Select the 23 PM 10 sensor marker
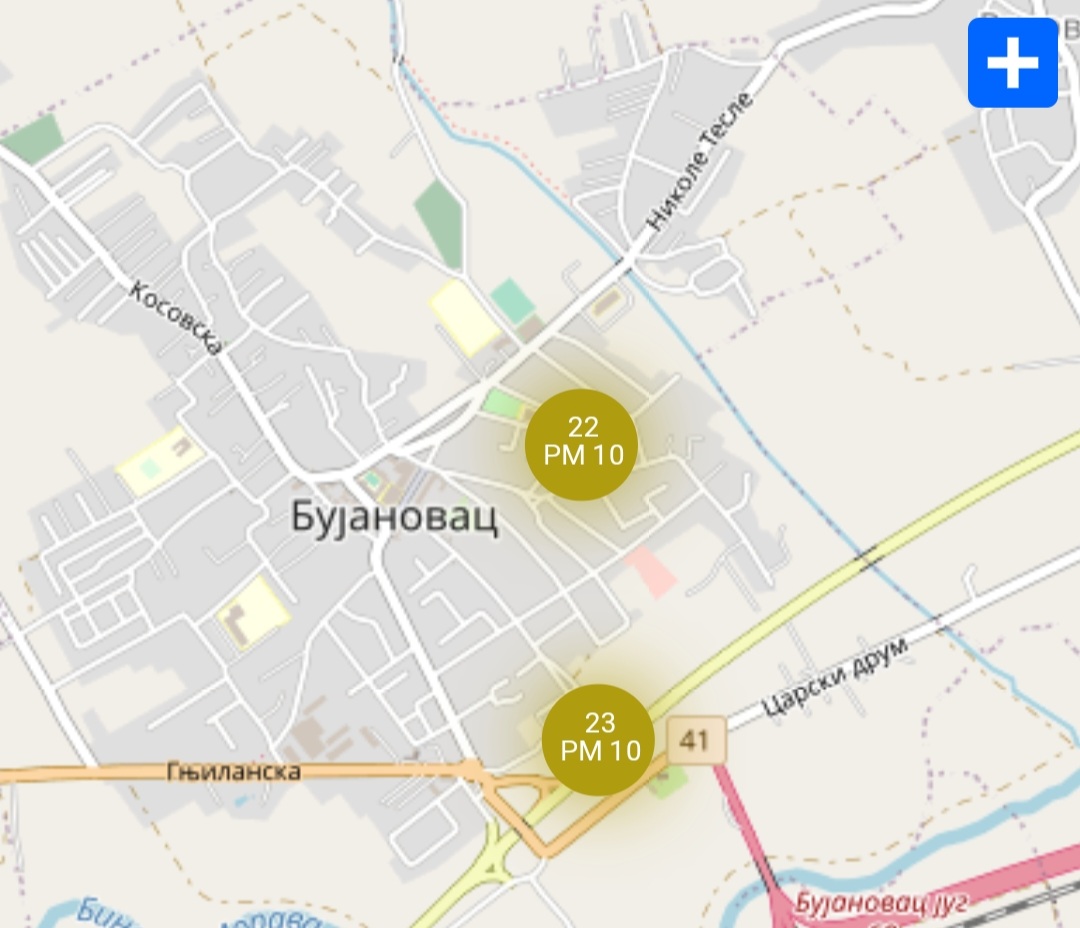The width and height of the screenshot is (1080, 928). (598, 739)
